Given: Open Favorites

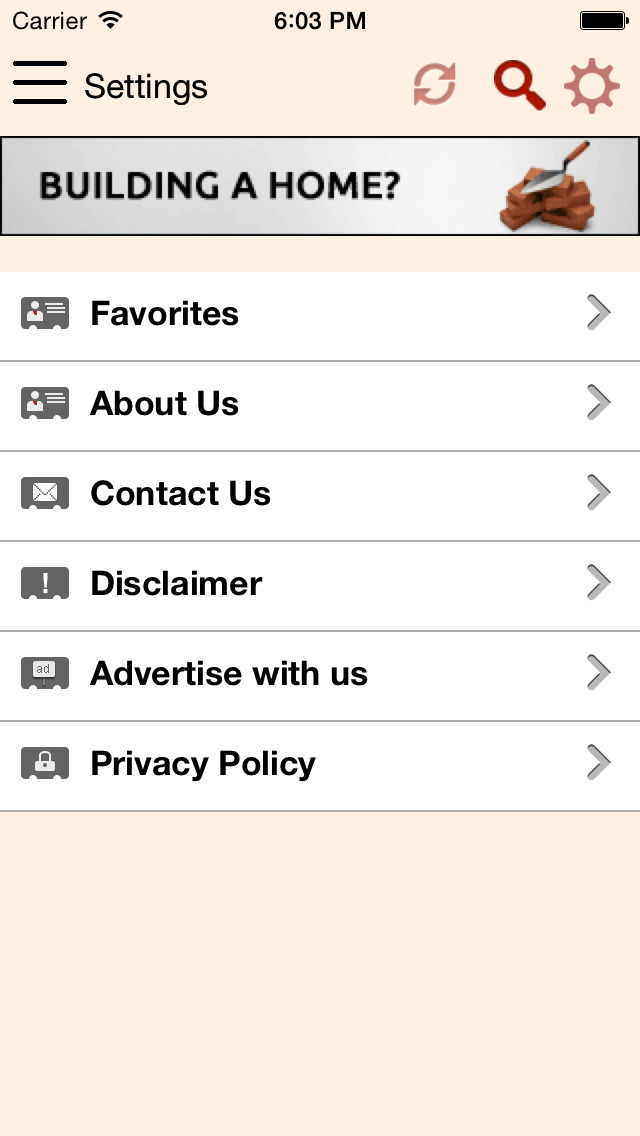Looking at the screenshot, I should click(320, 316).
